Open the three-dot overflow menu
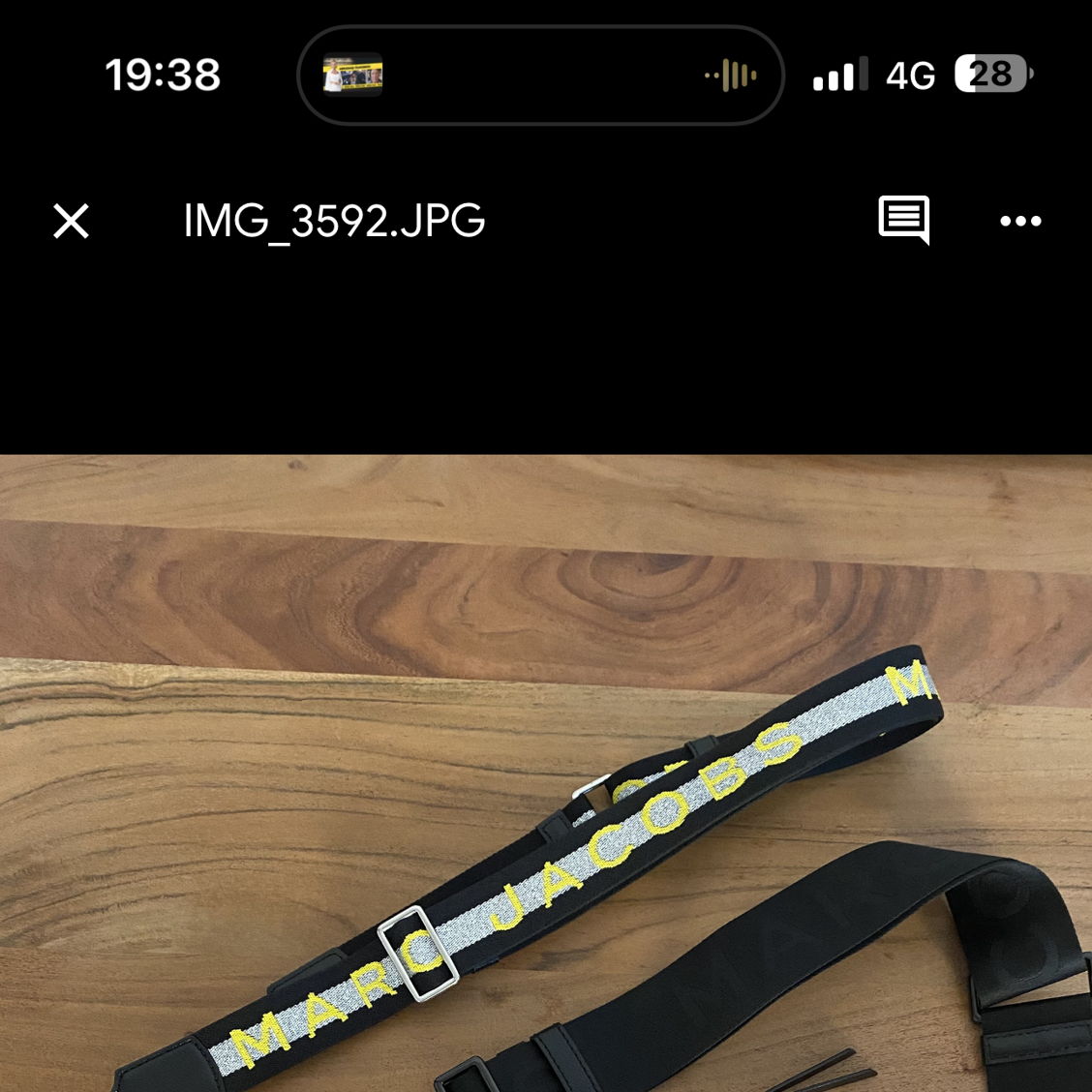 (x=1020, y=221)
